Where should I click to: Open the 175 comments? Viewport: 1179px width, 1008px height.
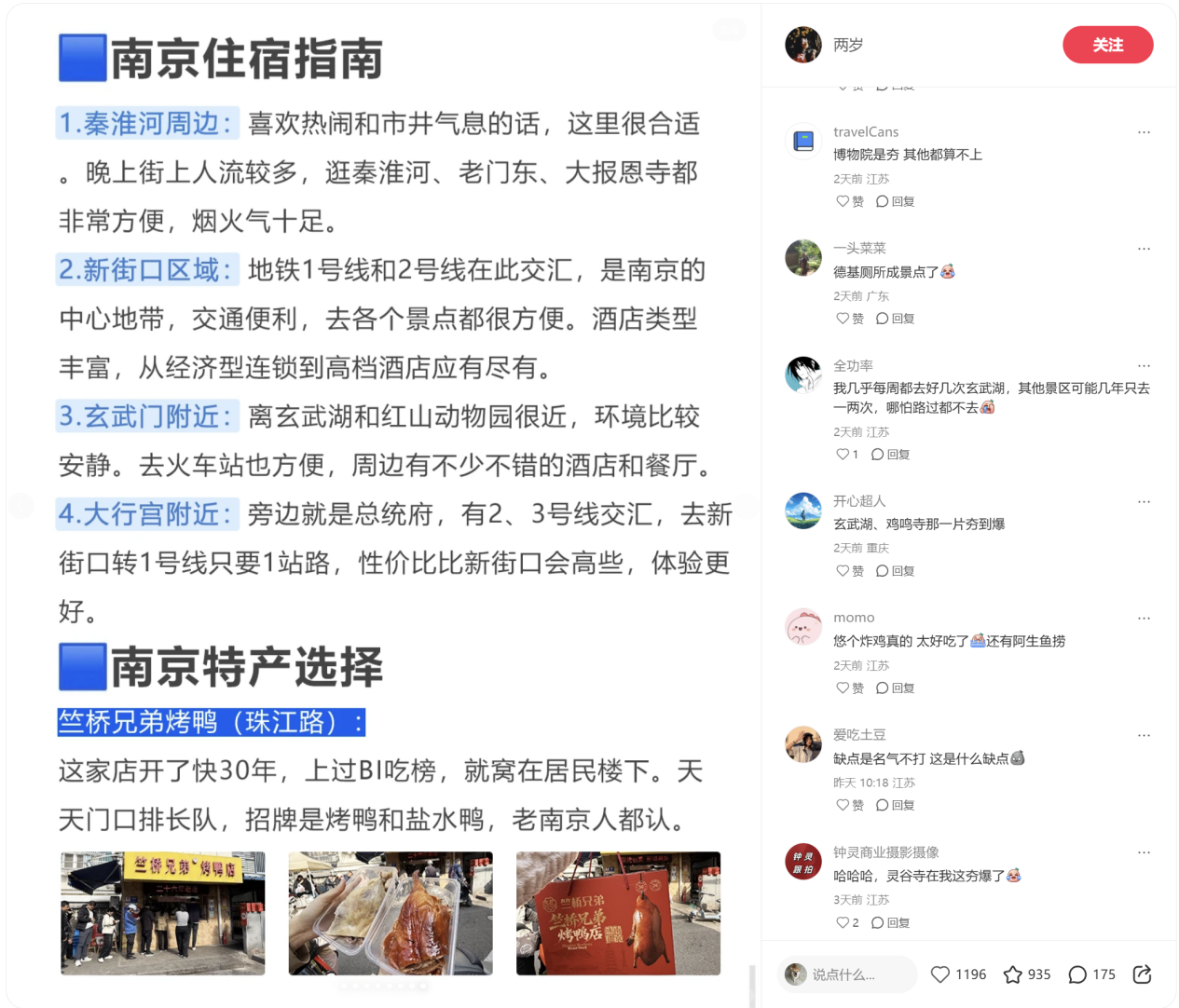coord(1078,974)
